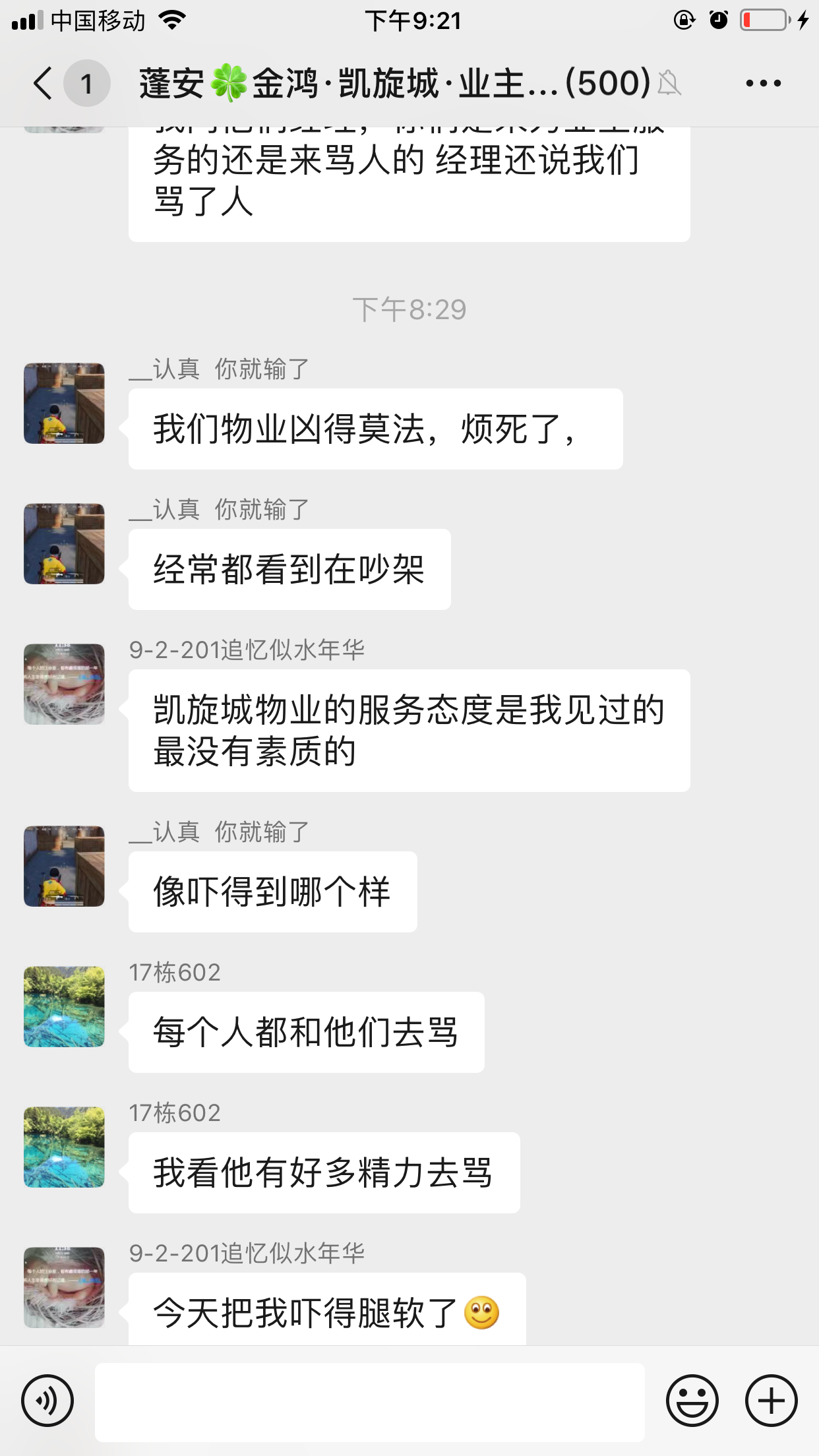Open the avatar beside 像吓得到哪个样

[x=64, y=866]
